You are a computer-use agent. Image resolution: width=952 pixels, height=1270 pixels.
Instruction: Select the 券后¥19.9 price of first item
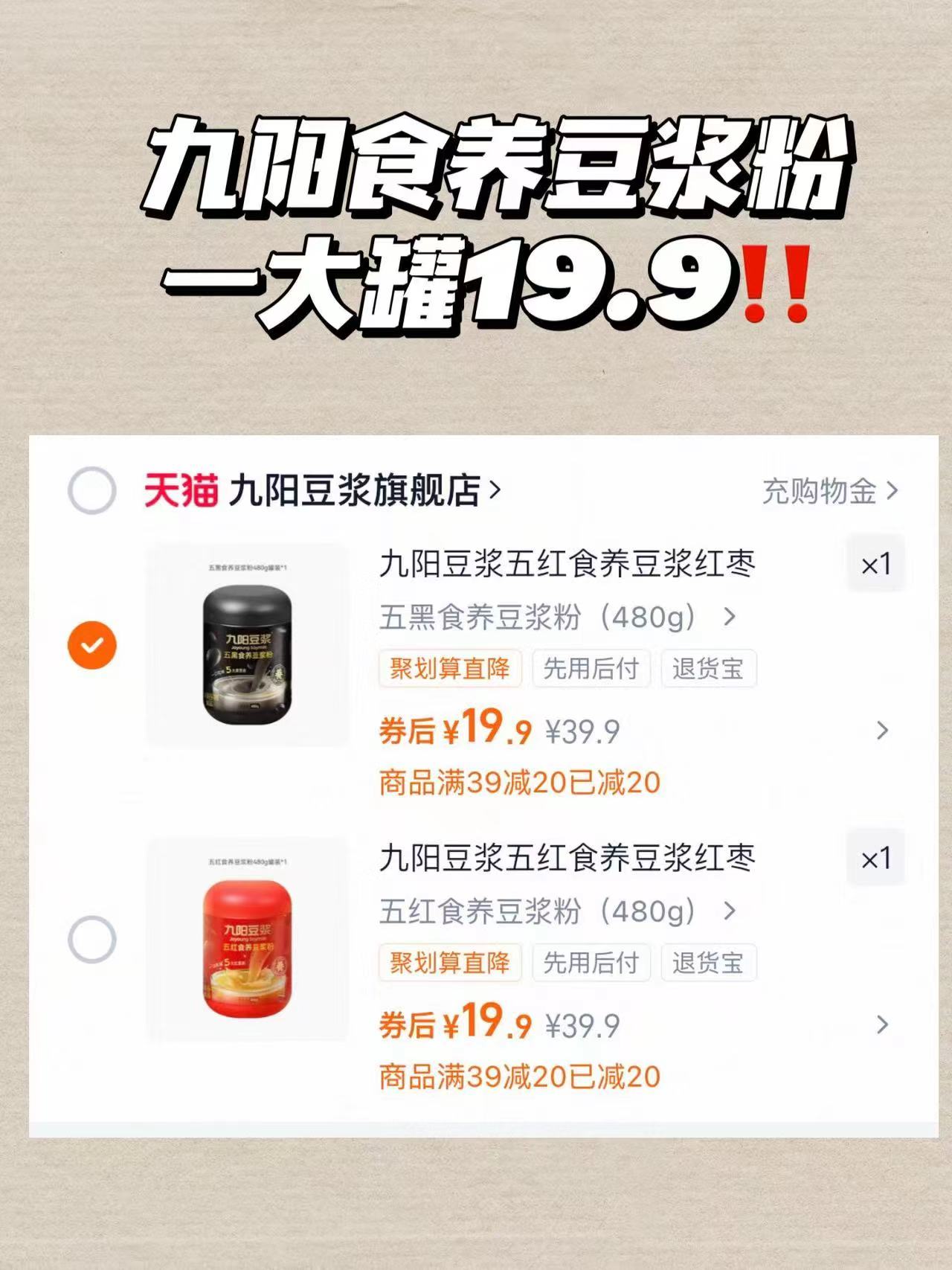454,731
